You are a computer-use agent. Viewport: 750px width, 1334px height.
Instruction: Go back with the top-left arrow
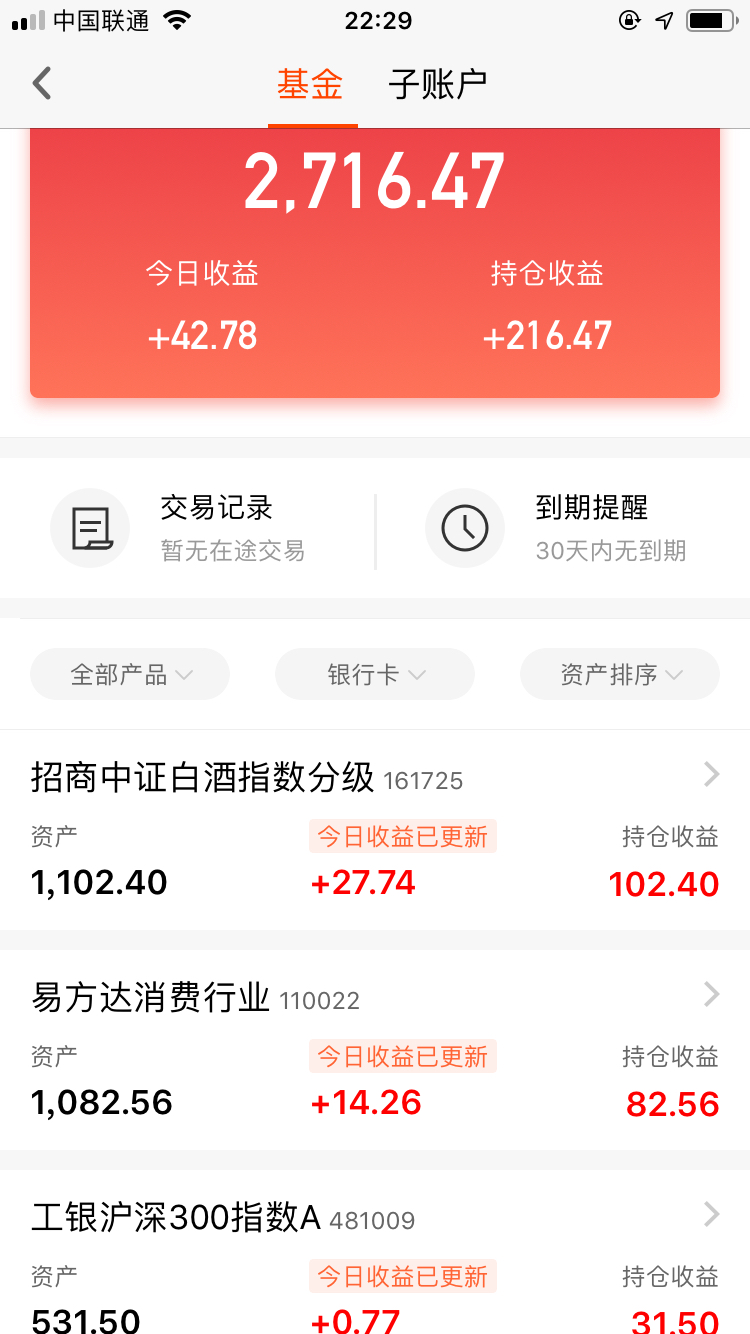[41, 83]
